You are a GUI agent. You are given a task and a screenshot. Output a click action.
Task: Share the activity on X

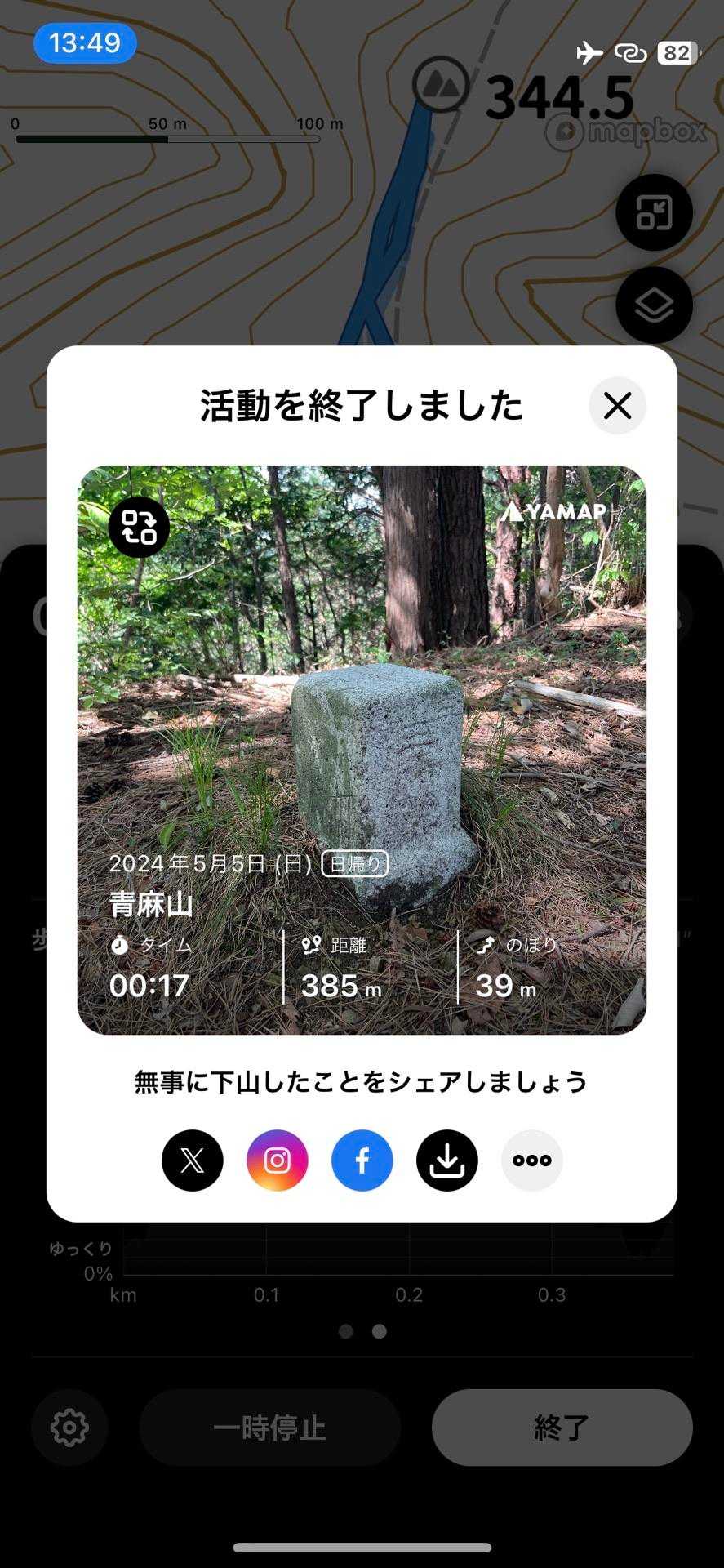[193, 1160]
